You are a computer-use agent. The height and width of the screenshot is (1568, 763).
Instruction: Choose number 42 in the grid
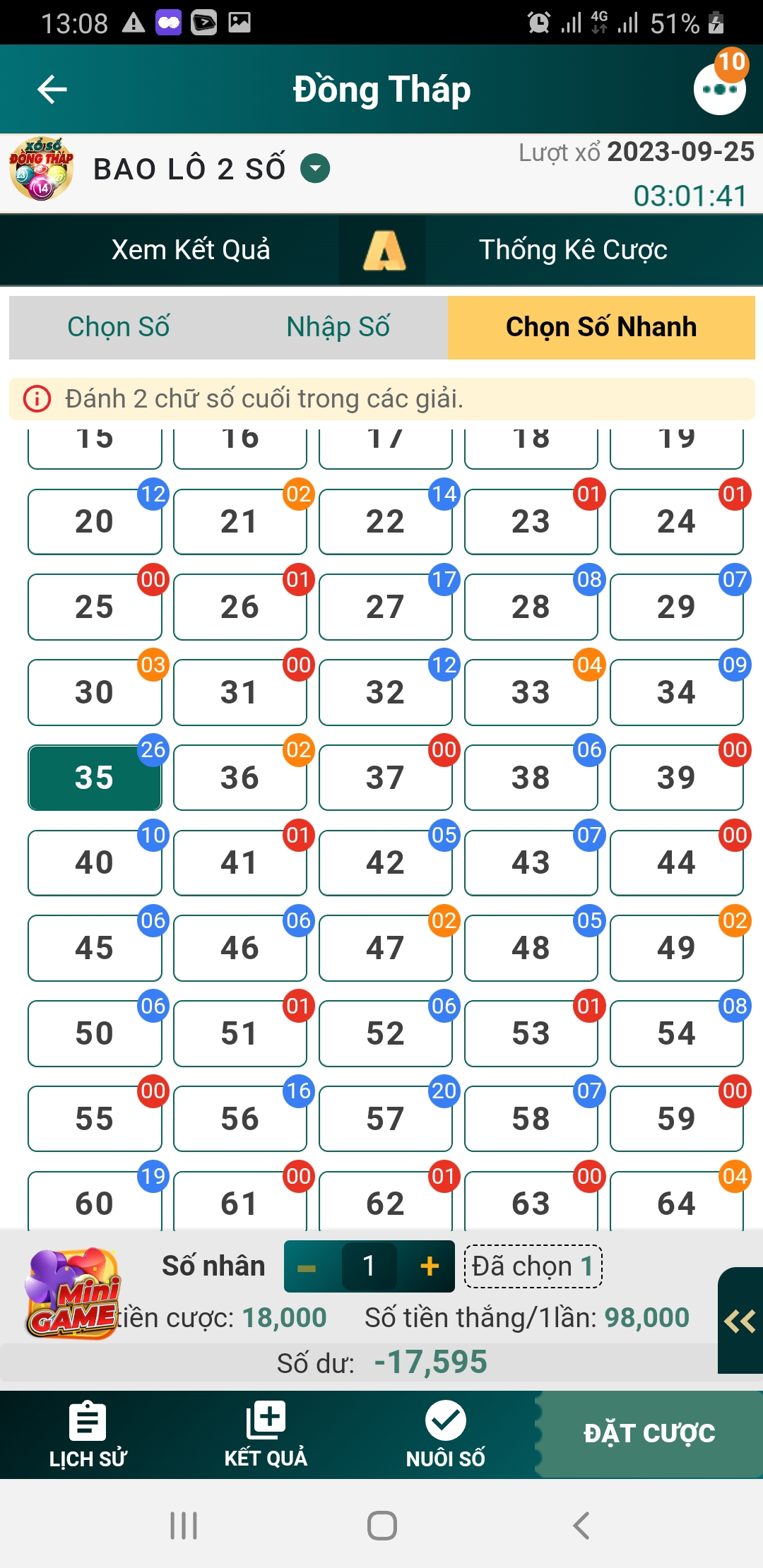point(386,862)
